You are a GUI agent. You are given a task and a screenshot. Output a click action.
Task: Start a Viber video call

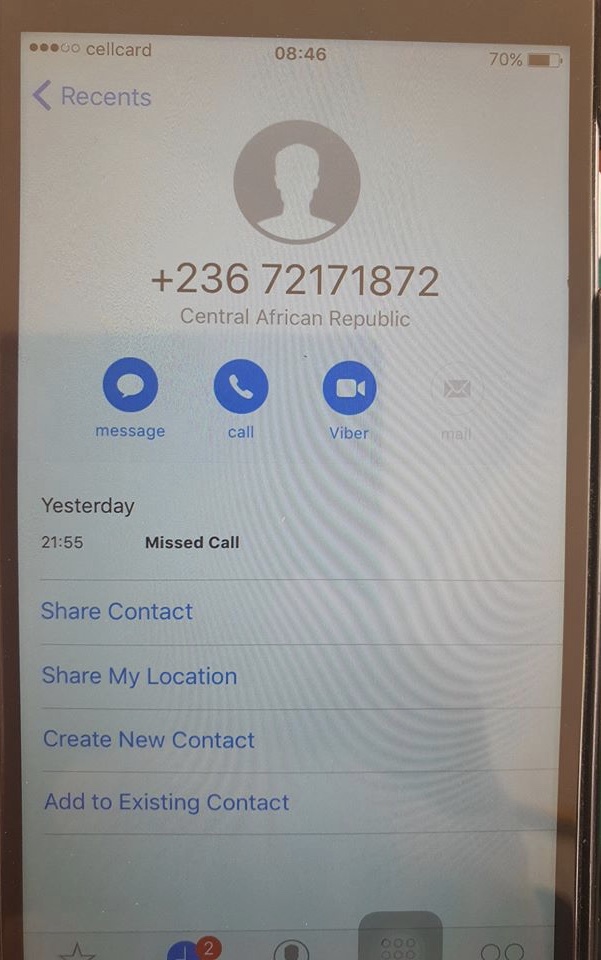pyautogui.click(x=349, y=388)
